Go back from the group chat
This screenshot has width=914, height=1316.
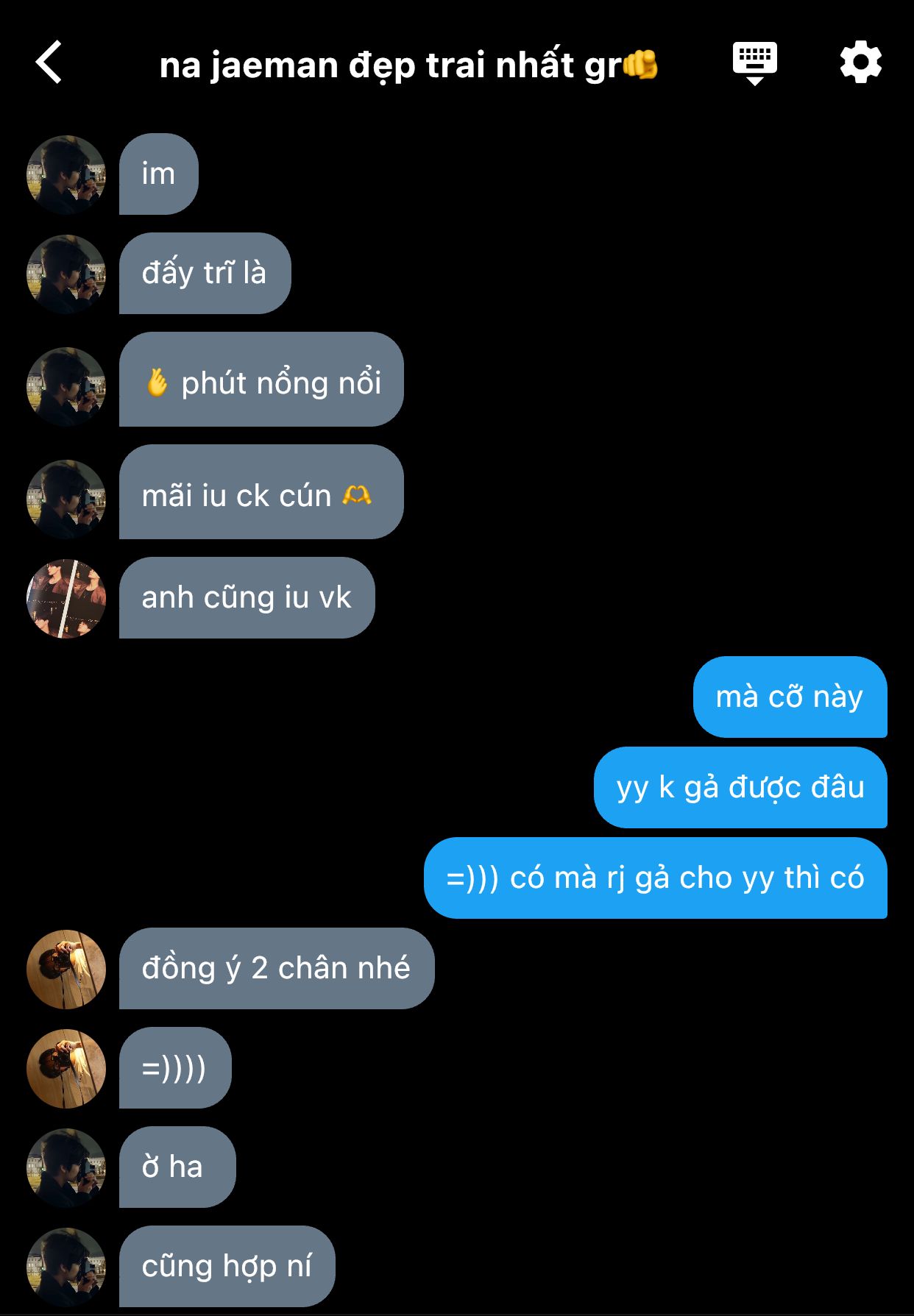click(x=49, y=63)
